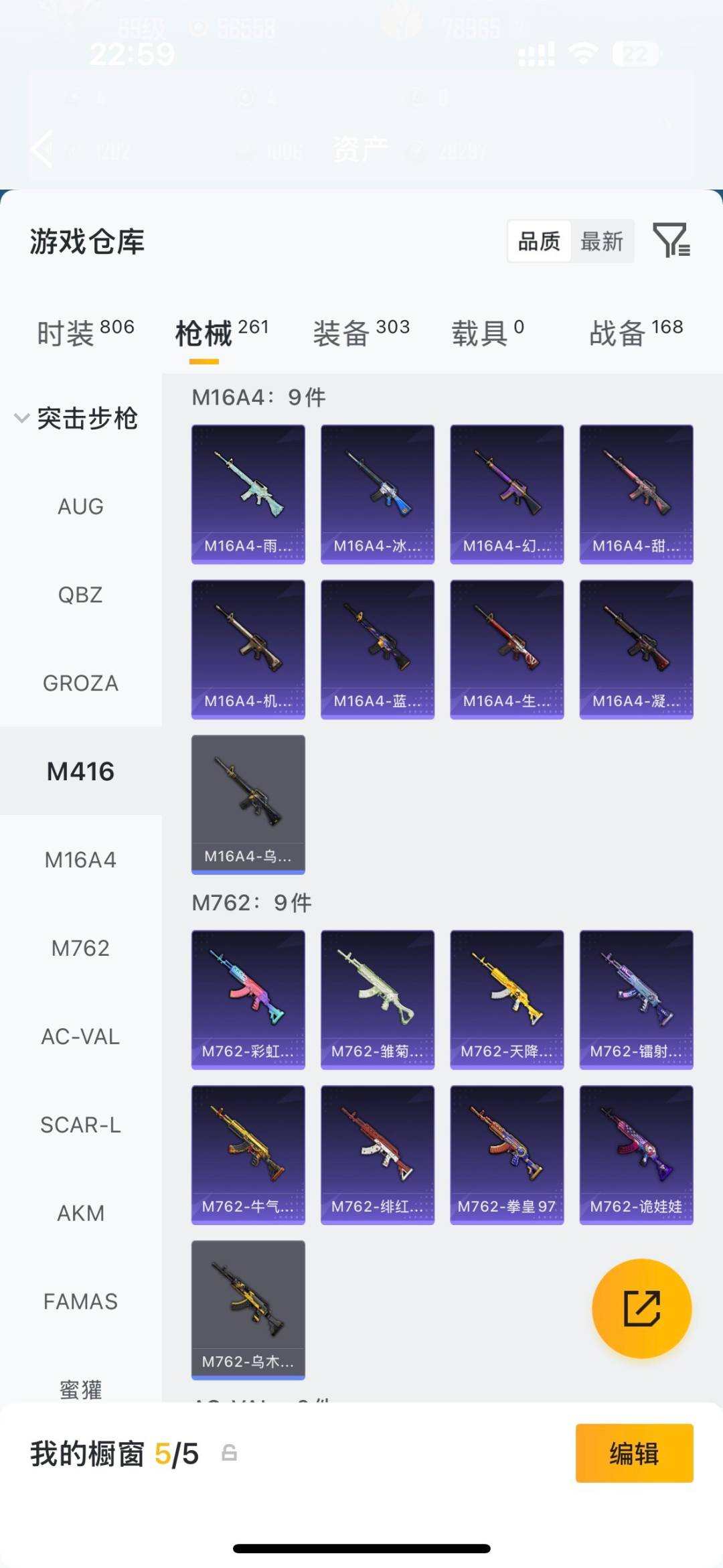Sort the warehouse by 最新

pyautogui.click(x=602, y=241)
